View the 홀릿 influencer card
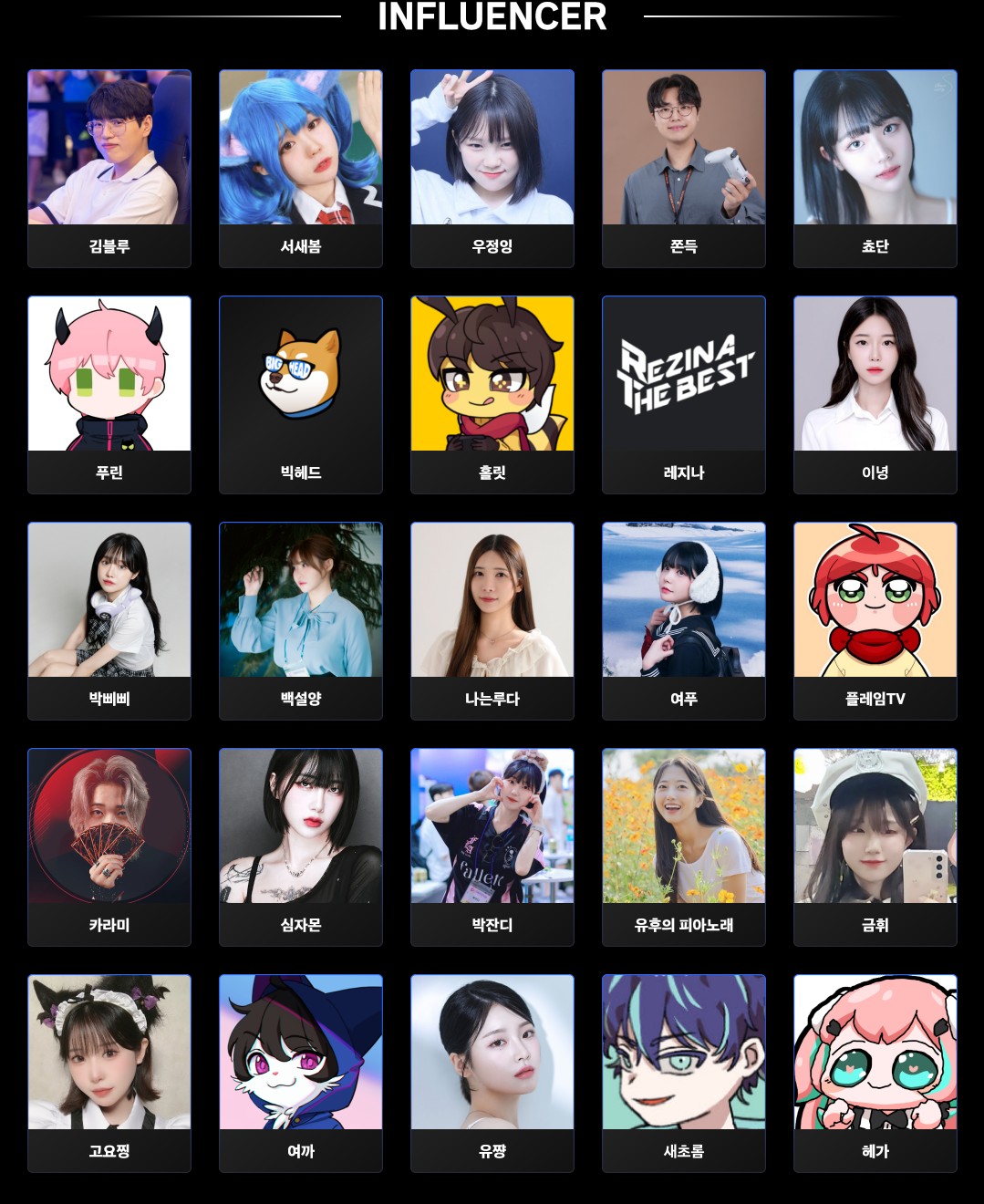This screenshot has width=984, height=1204. (x=492, y=394)
